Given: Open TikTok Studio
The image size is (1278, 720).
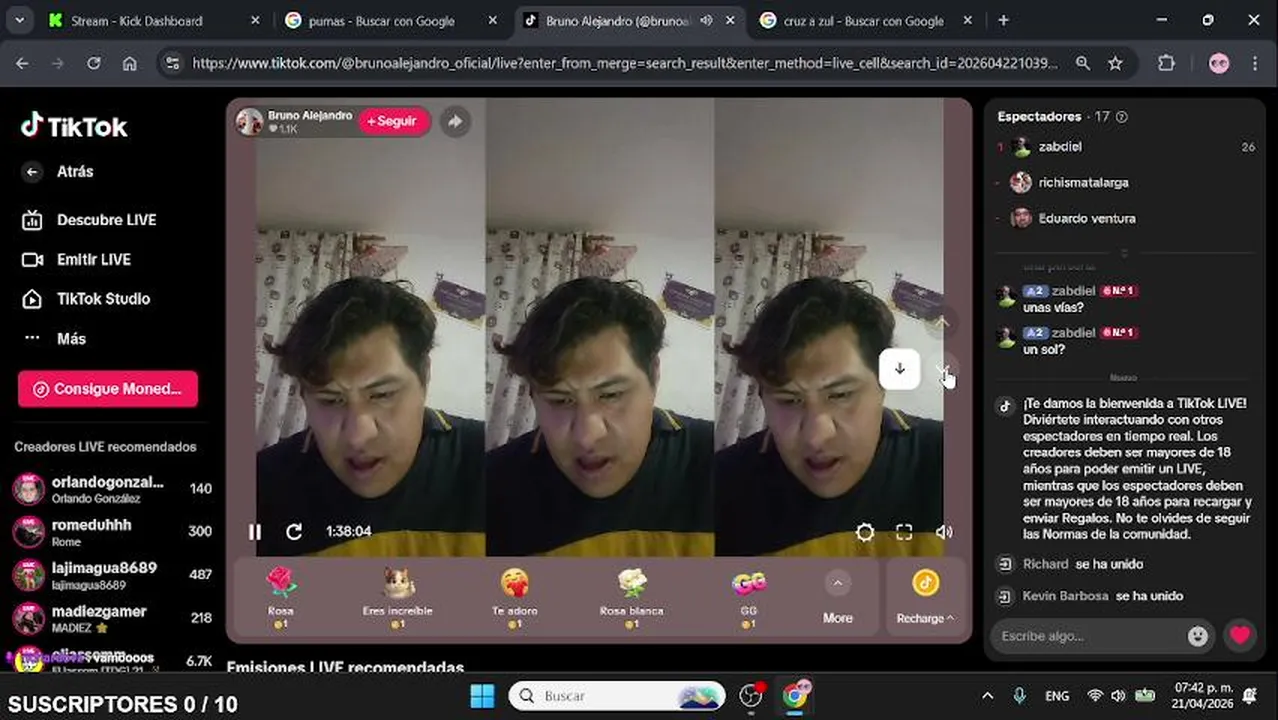Looking at the screenshot, I should coord(102,299).
